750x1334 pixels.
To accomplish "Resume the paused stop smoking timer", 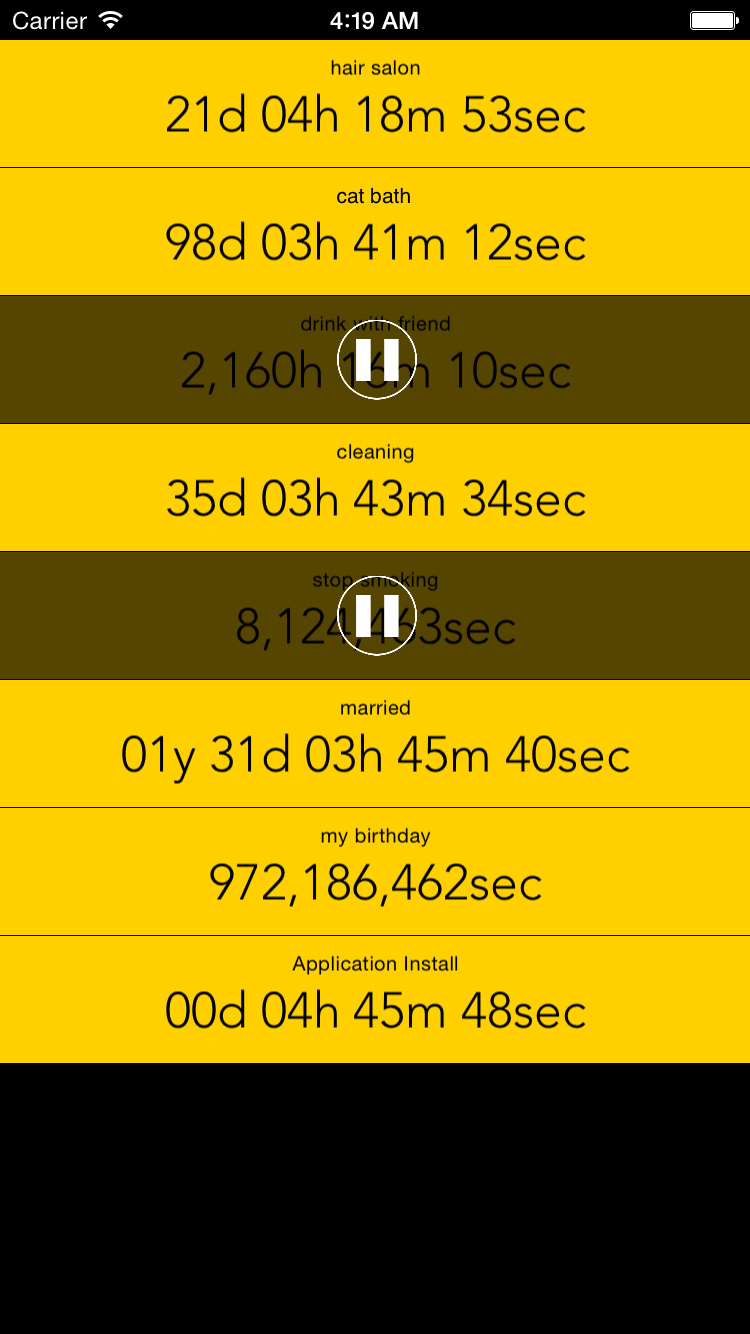I will 376,616.
